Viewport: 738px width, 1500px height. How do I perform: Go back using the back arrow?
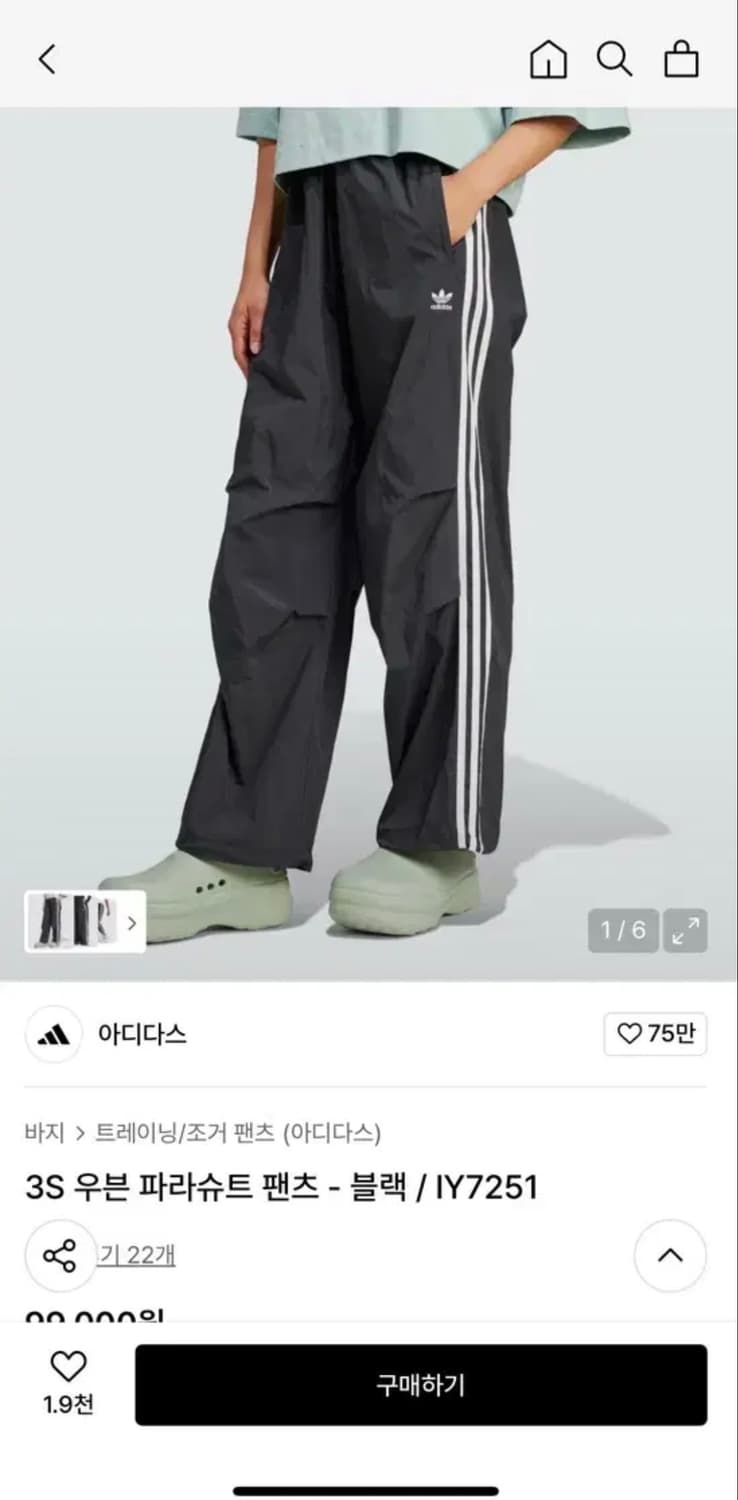[x=46, y=58]
